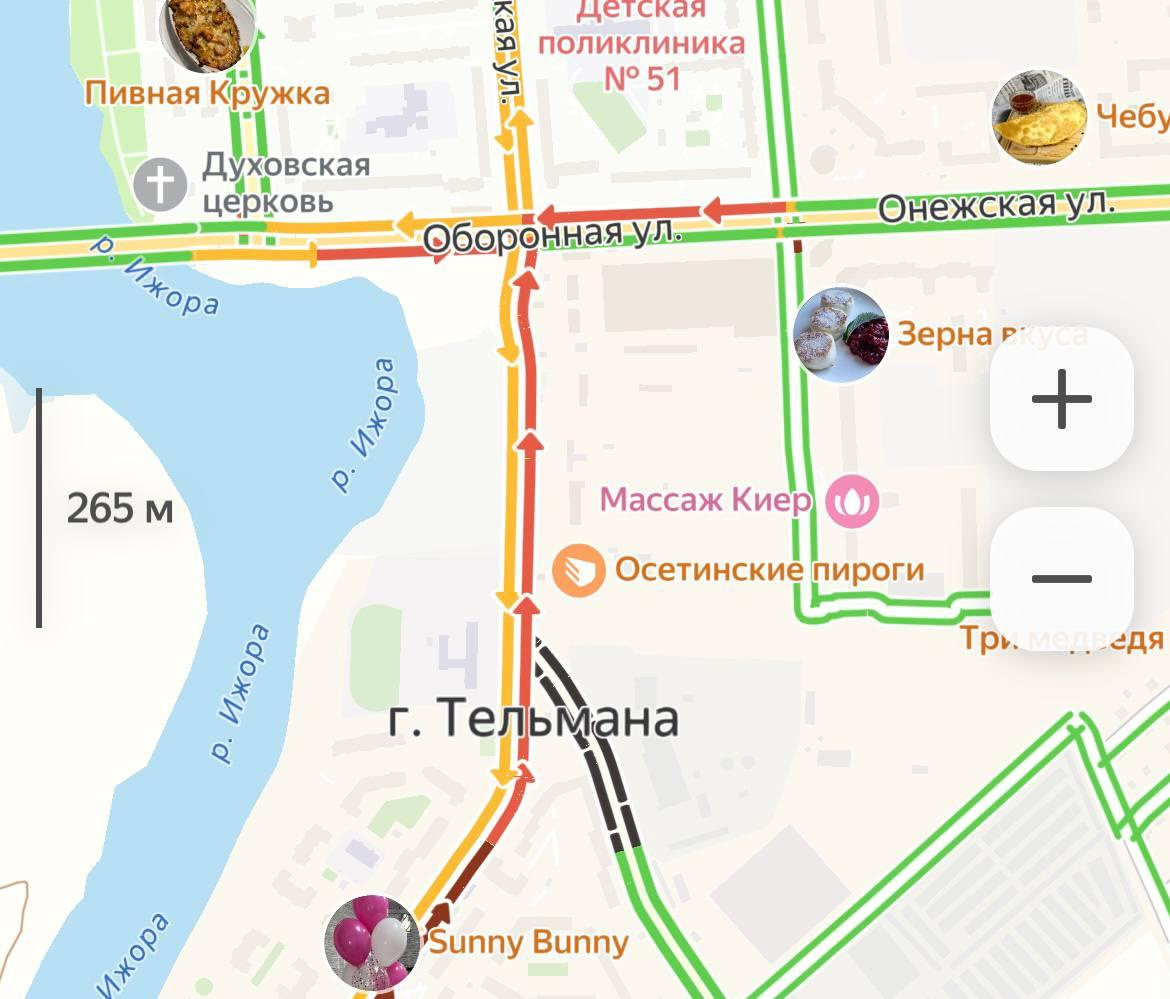Open the cheburek photo marker

click(x=1039, y=117)
